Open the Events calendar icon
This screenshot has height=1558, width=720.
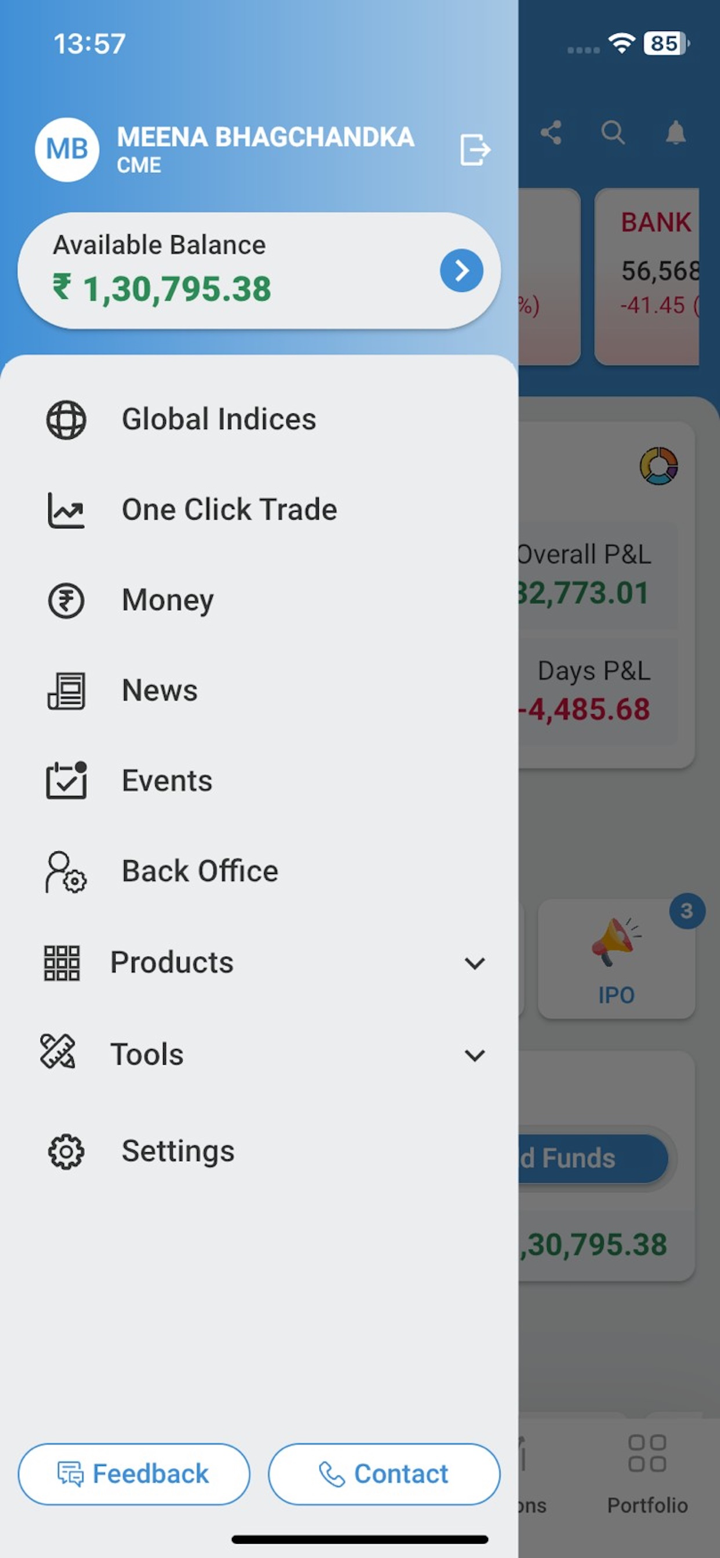[x=65, y=781]
